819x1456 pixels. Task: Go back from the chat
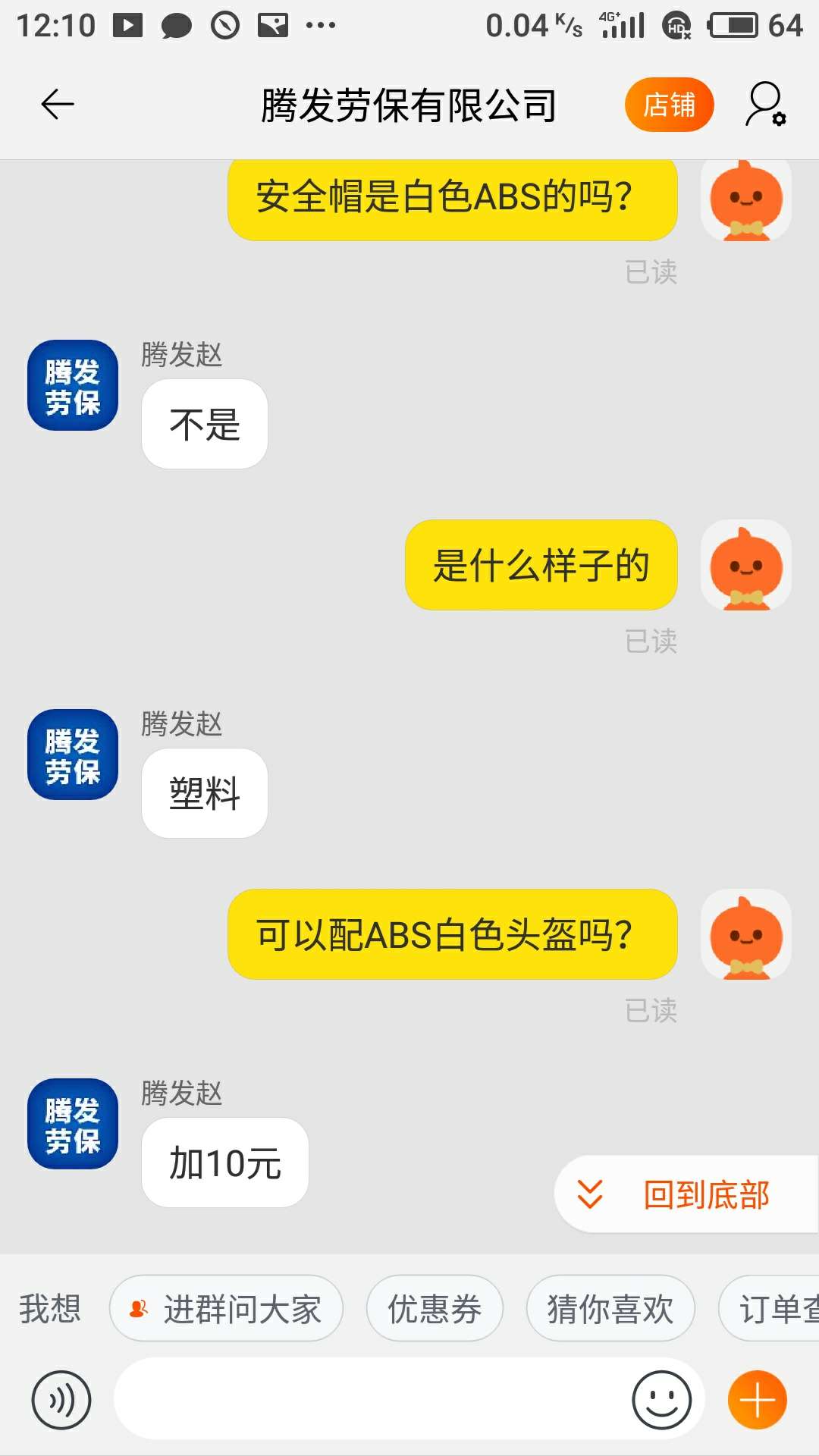click(58, 105)
